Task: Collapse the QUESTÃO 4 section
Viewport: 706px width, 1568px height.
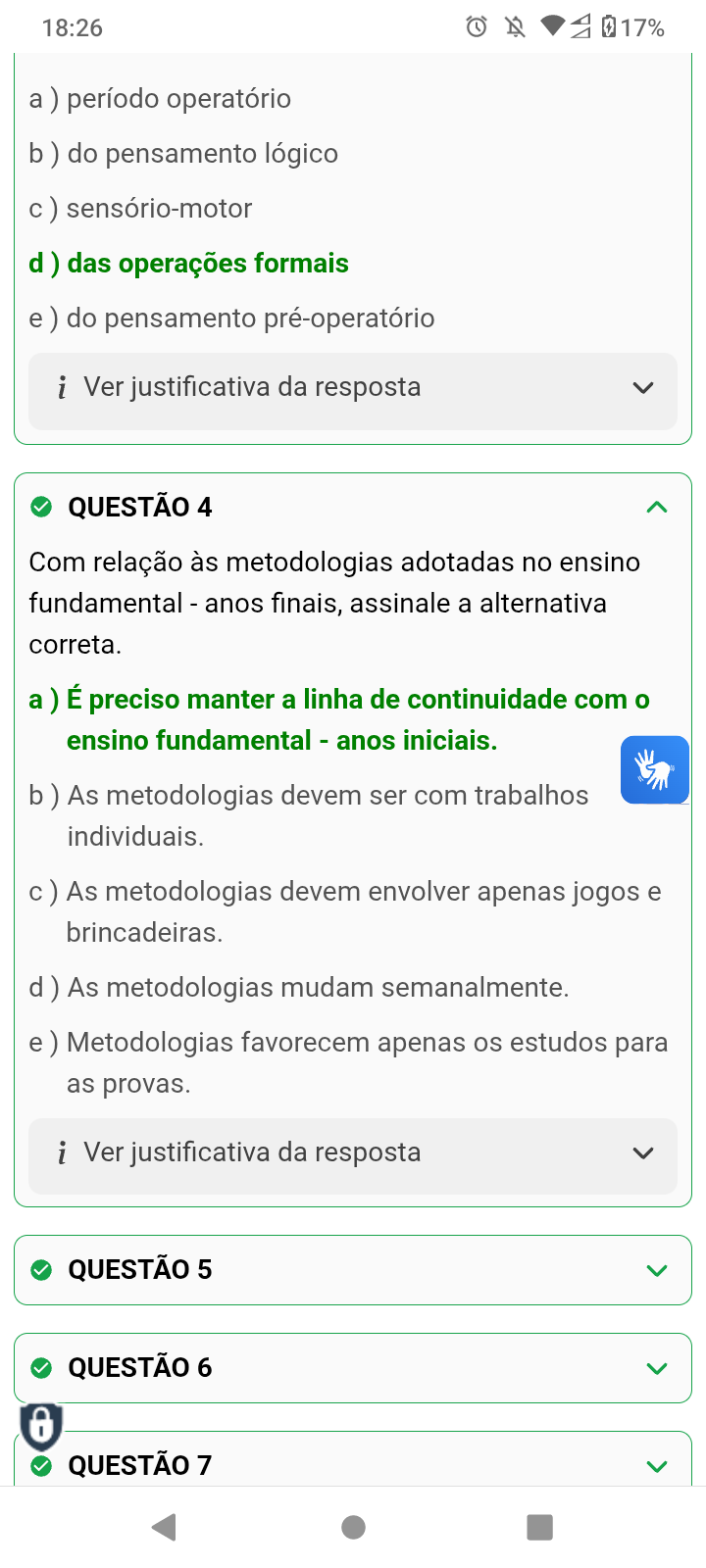Action: point(656,507)
